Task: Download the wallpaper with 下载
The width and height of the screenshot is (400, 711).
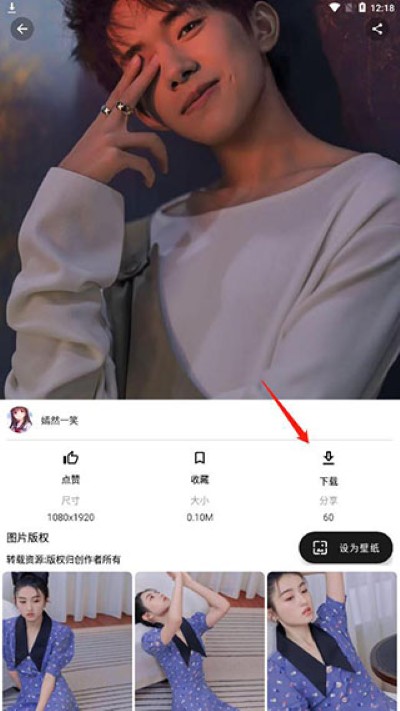Action: click(x=328, y=469)
